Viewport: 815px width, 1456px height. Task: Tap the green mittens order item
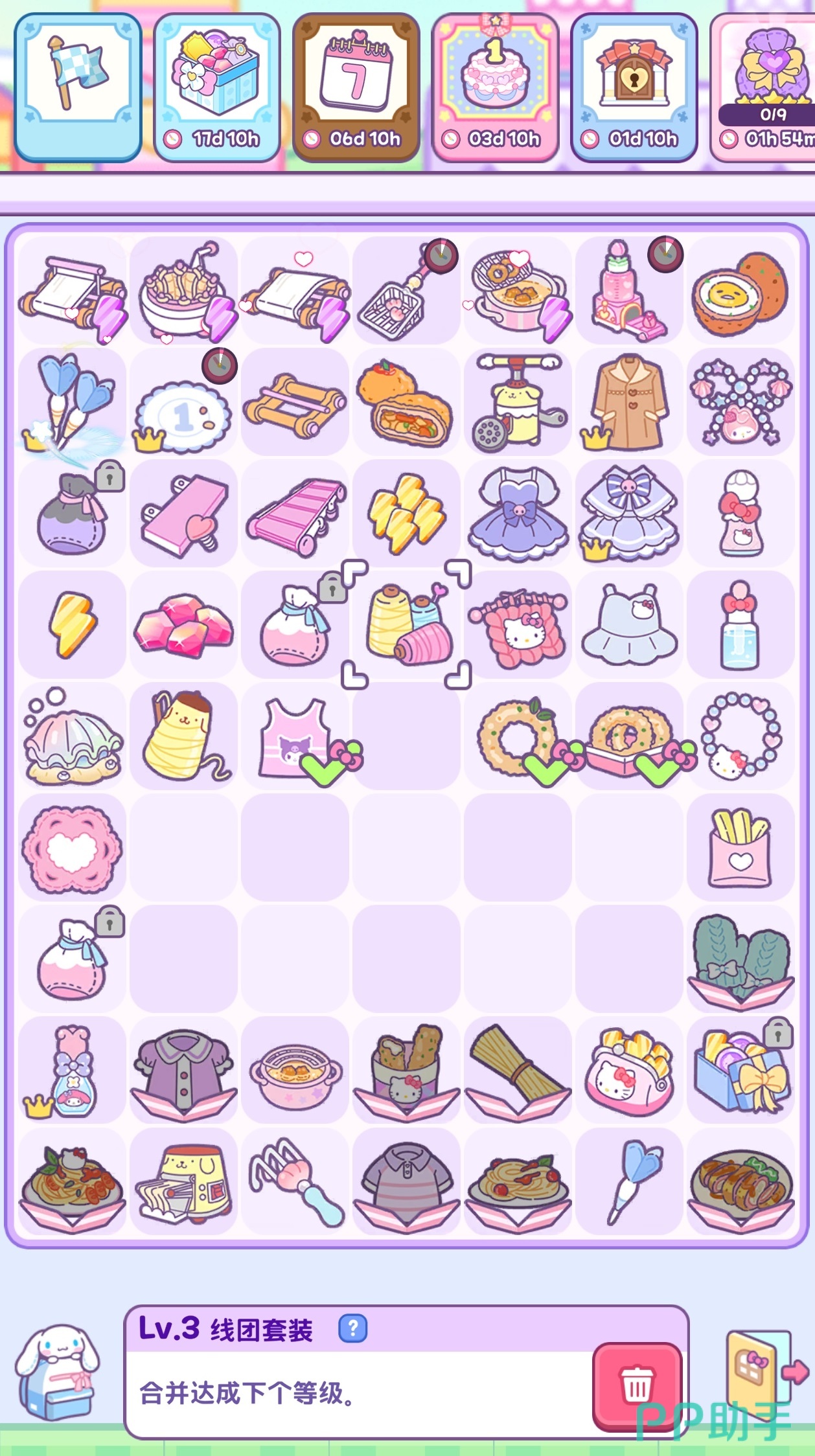pos(740,959)
